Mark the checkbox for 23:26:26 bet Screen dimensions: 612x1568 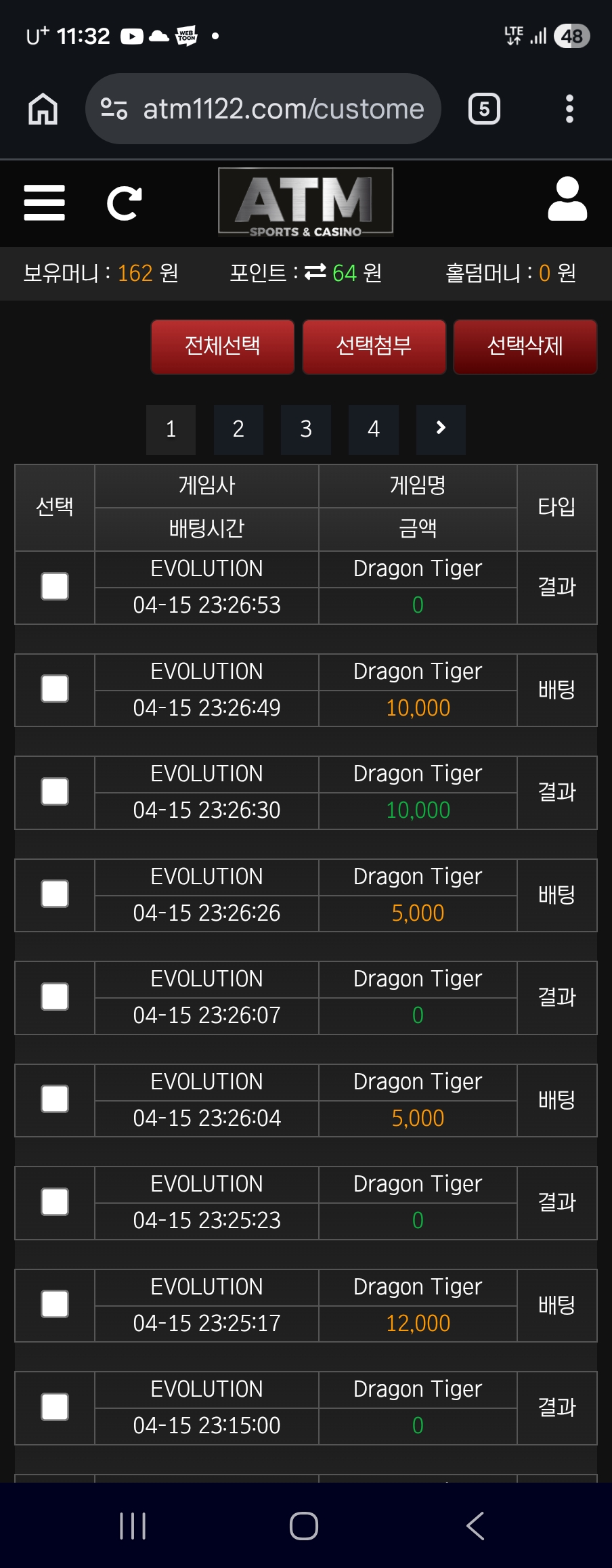click(55, 894)
